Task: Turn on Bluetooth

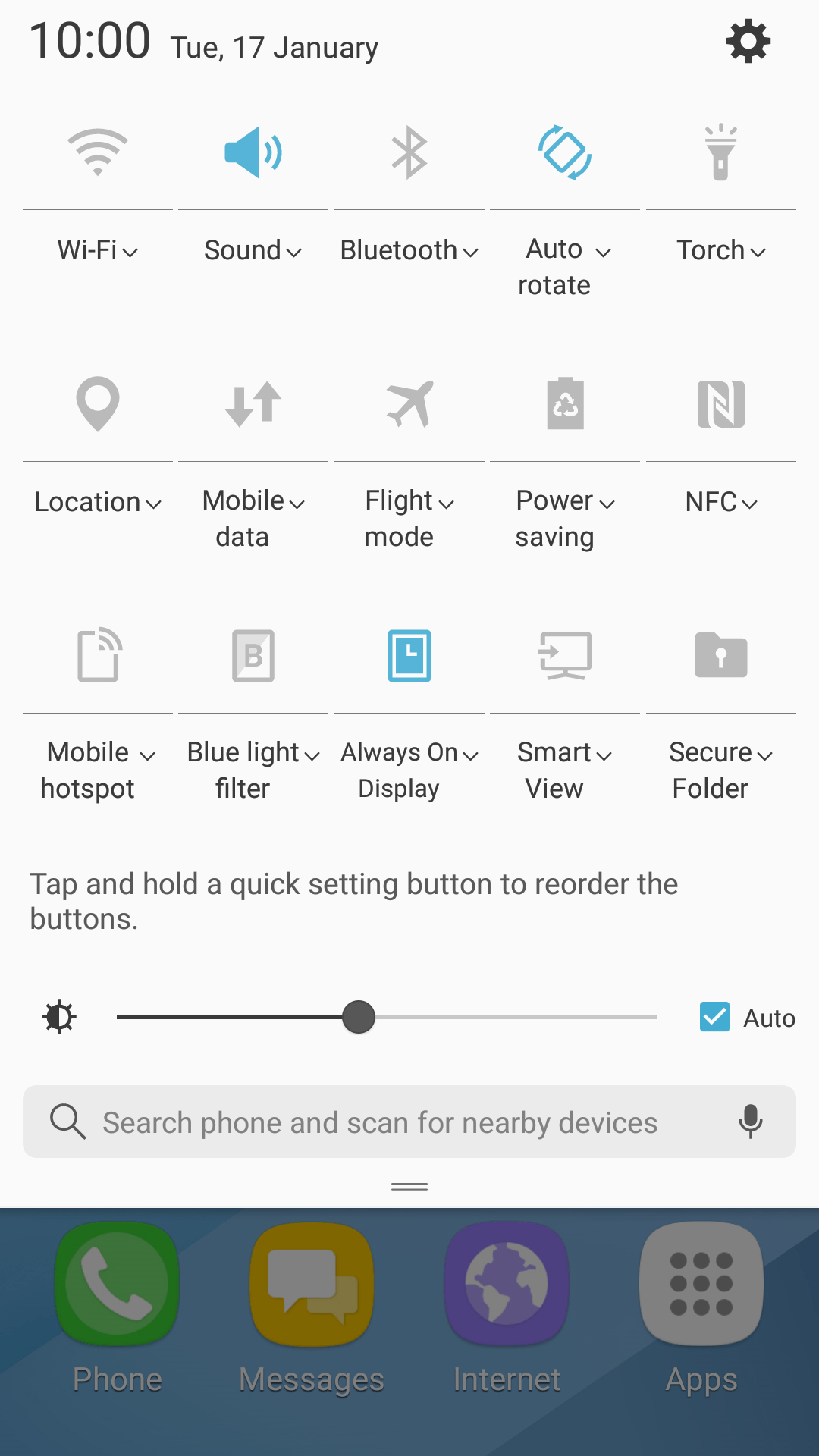Action: pos(408,151)
